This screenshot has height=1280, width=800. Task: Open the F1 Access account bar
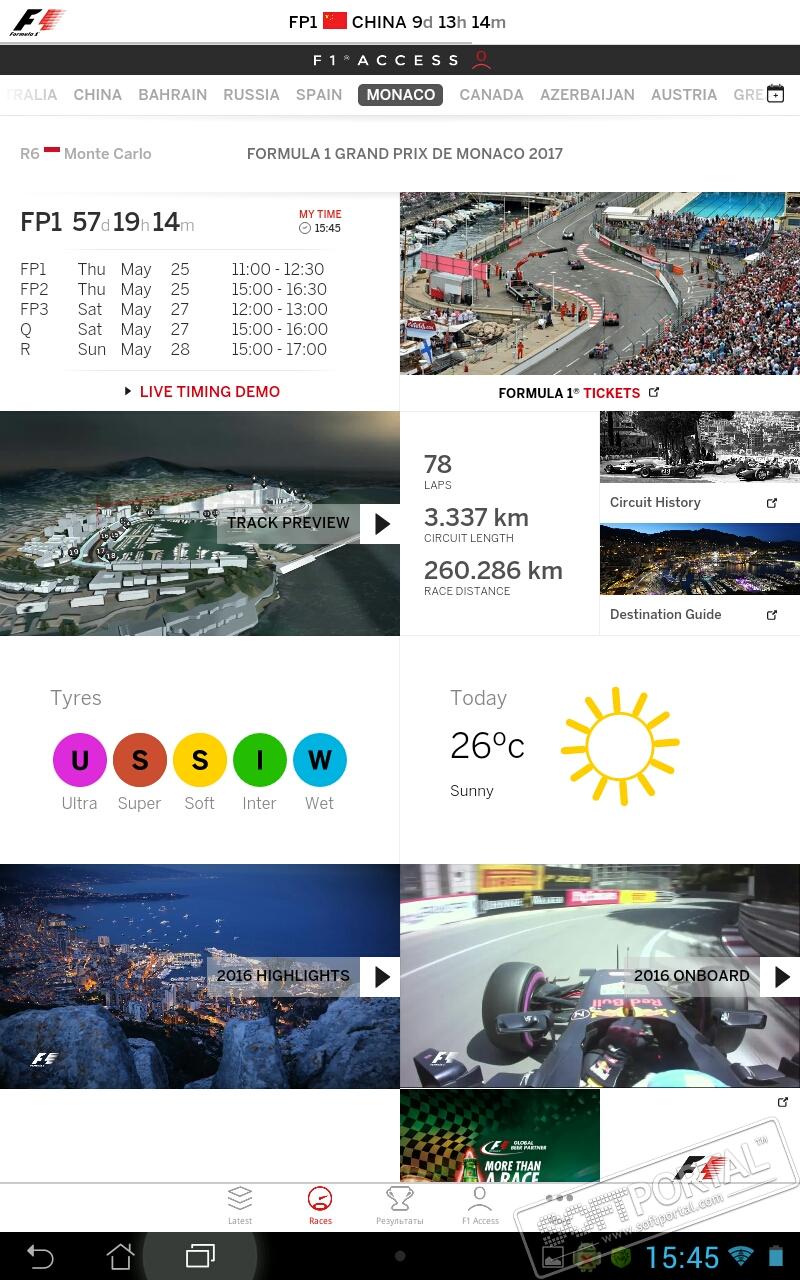pos(400,60)
